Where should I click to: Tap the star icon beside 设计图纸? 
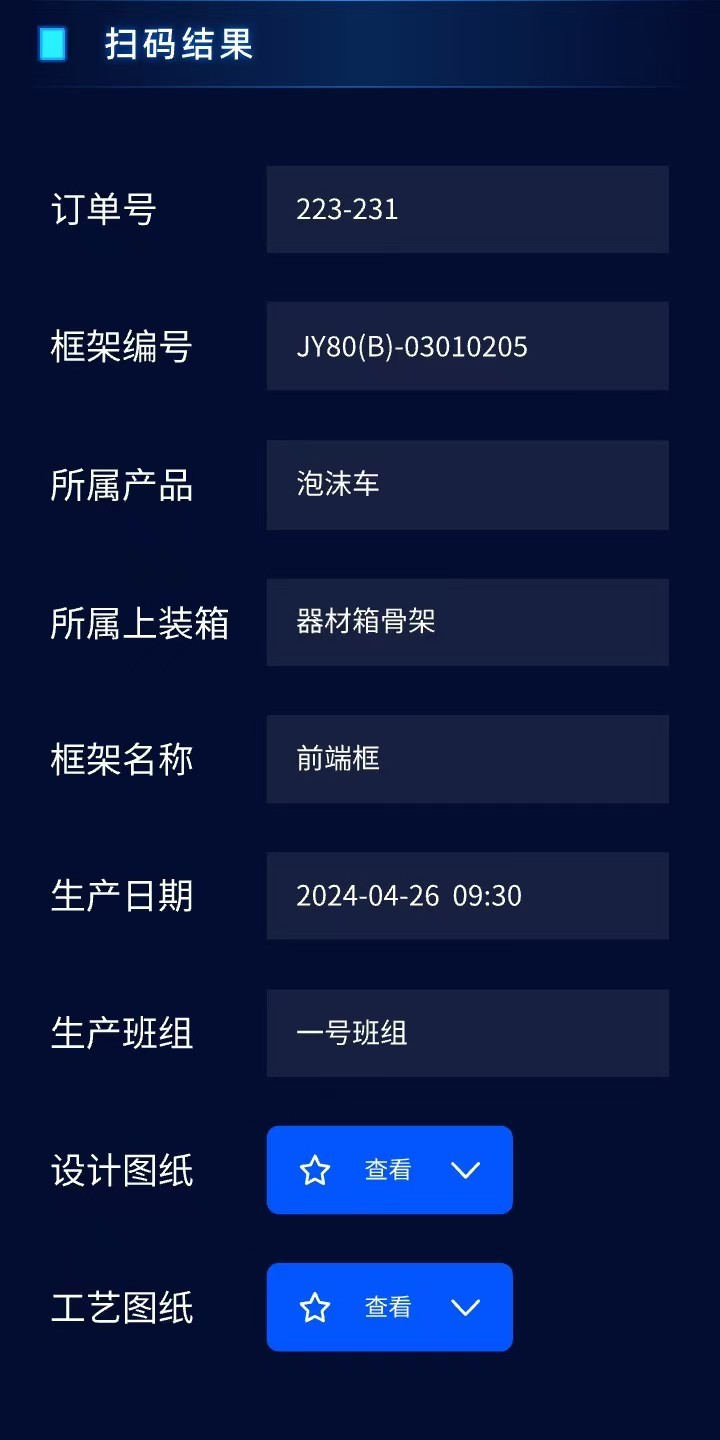tap(315, 1170)
